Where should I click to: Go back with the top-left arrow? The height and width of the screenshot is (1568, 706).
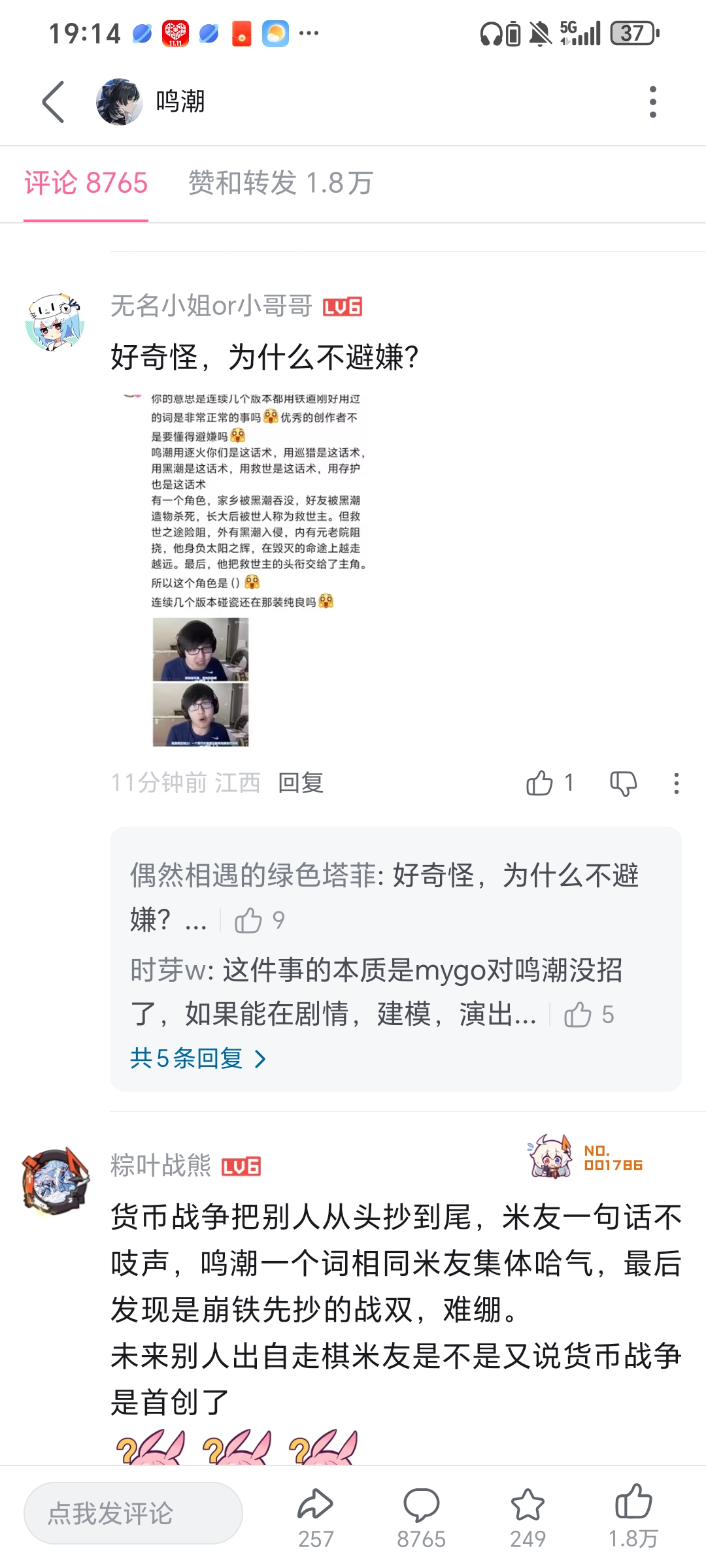point(54,102)
